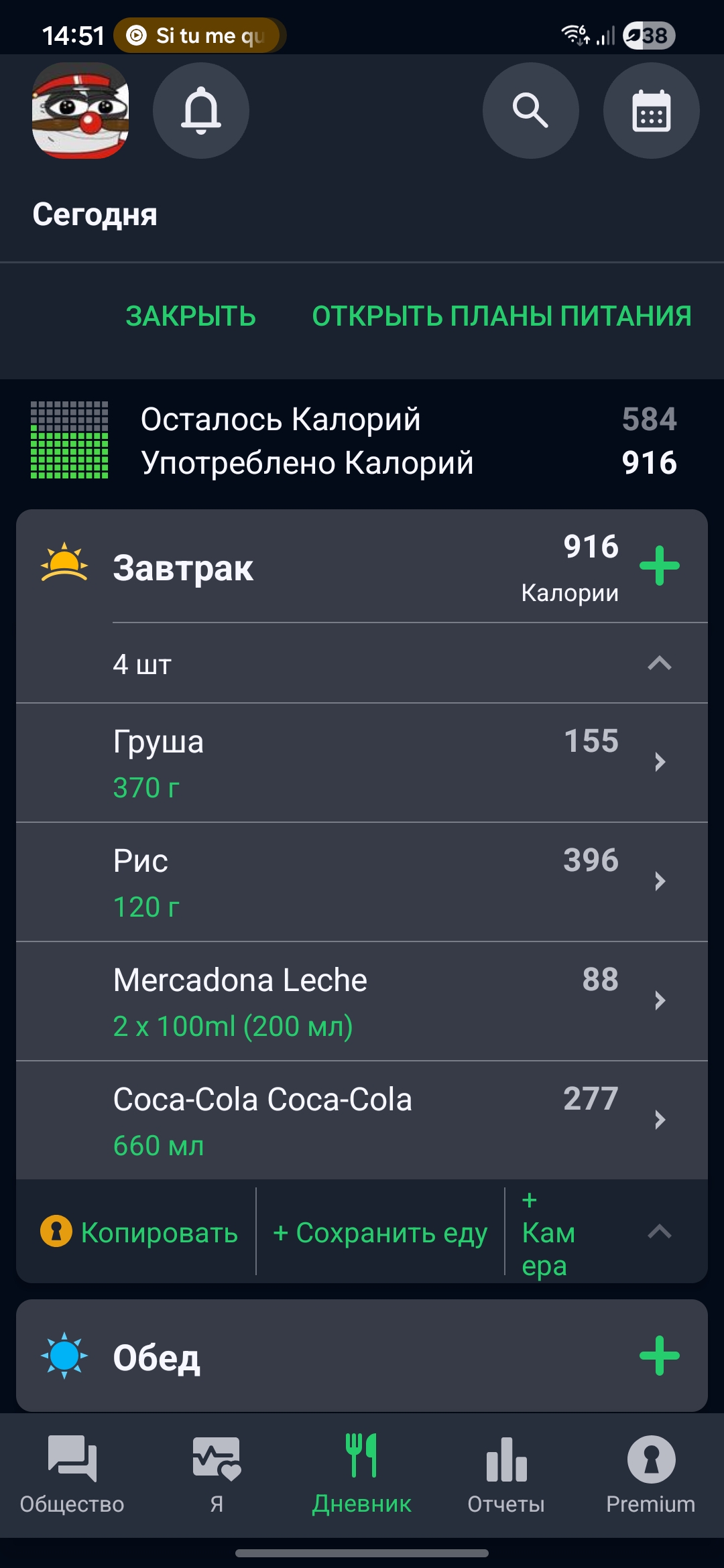The width and height of the screenshot is (724, 1568).
Task: Open the Mercadona Leche entry
Action: click(362, 1001)
